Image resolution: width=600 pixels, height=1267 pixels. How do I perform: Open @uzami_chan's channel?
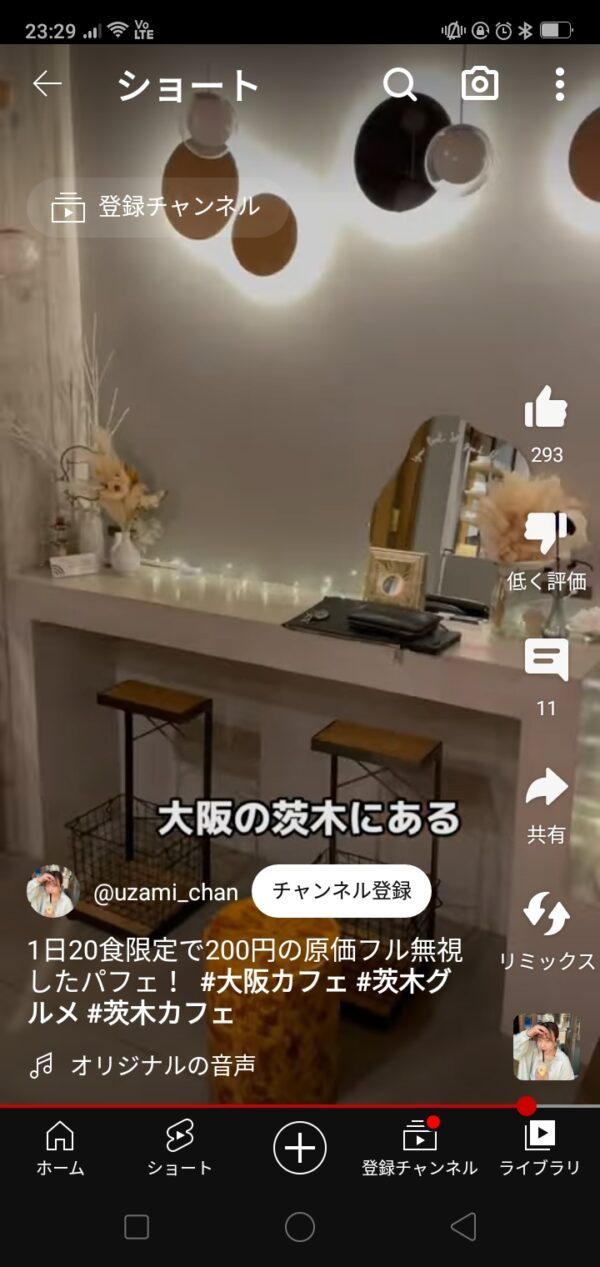pyautogui.click(x=166, y=891)
